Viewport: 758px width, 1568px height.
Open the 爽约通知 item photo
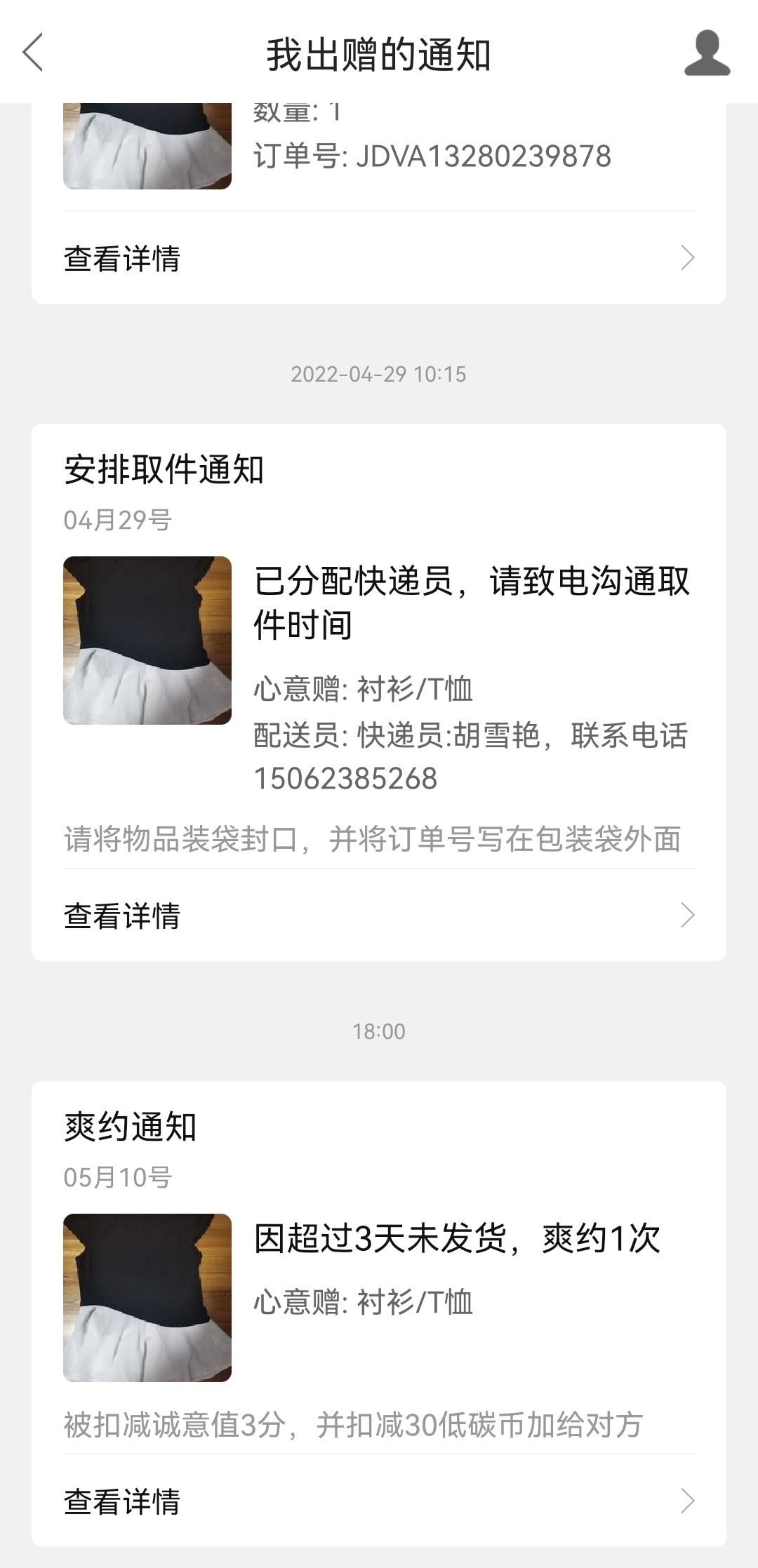click(x=147, y=1298)
